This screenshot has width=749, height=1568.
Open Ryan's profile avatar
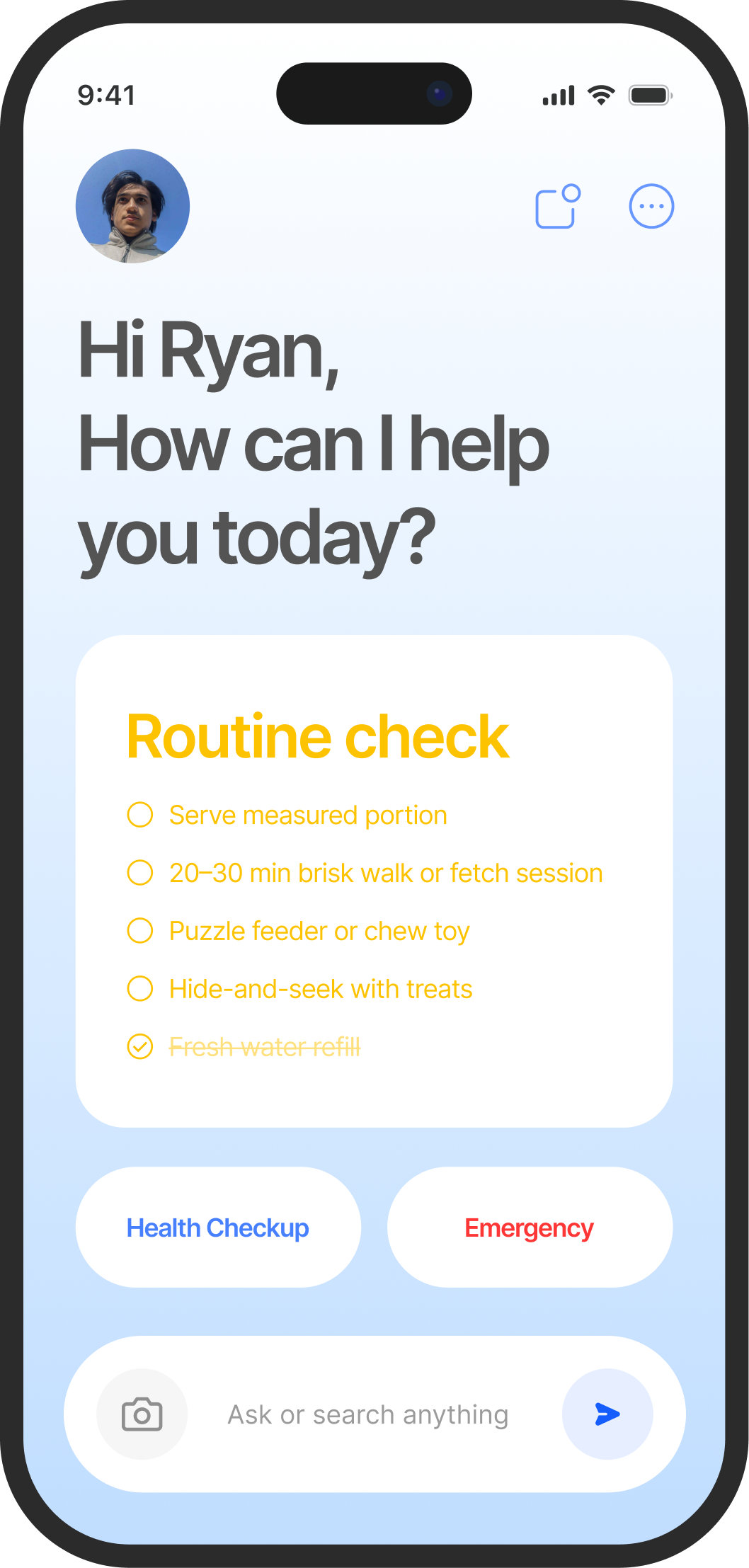pos(132,206)
